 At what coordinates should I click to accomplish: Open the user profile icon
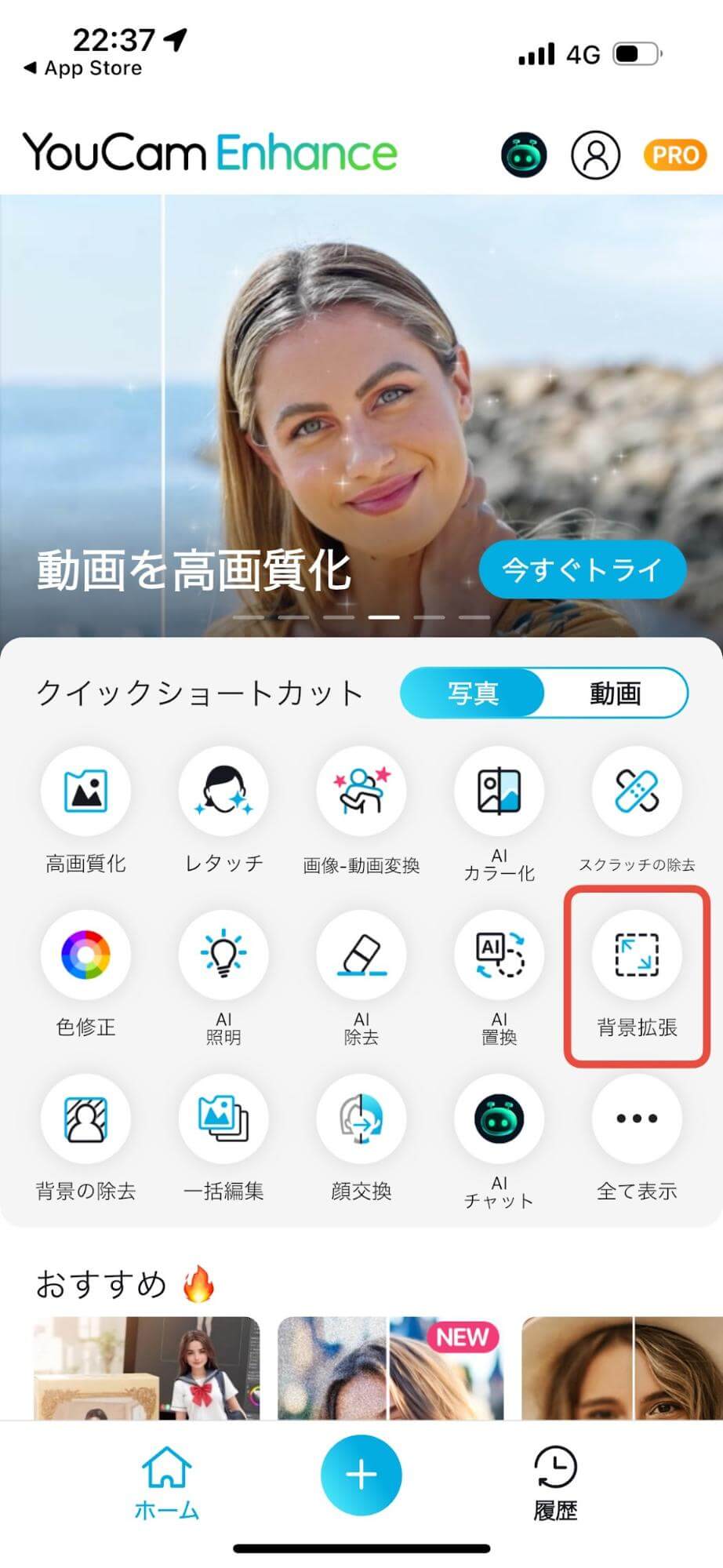595,155
